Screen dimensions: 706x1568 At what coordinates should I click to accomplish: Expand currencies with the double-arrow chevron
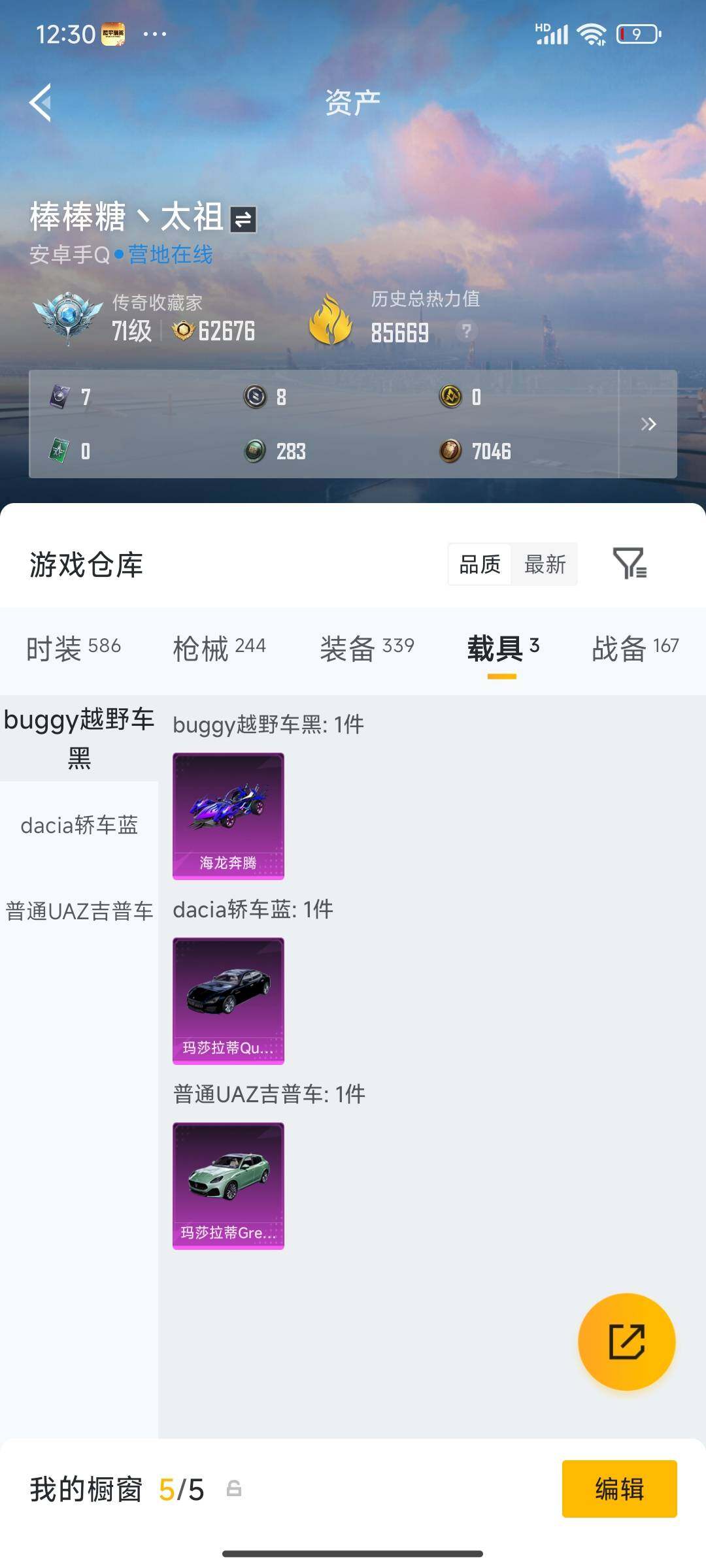pyautogui.click(x=649, y=424)
